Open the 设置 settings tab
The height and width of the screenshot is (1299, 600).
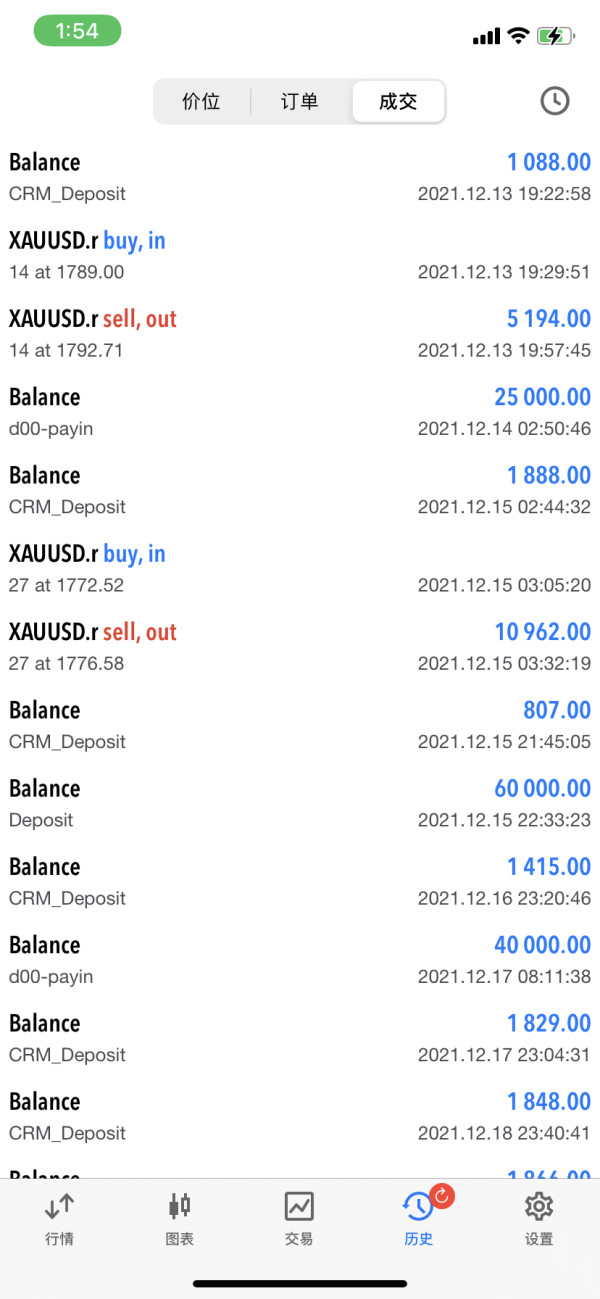(539, 1219)
